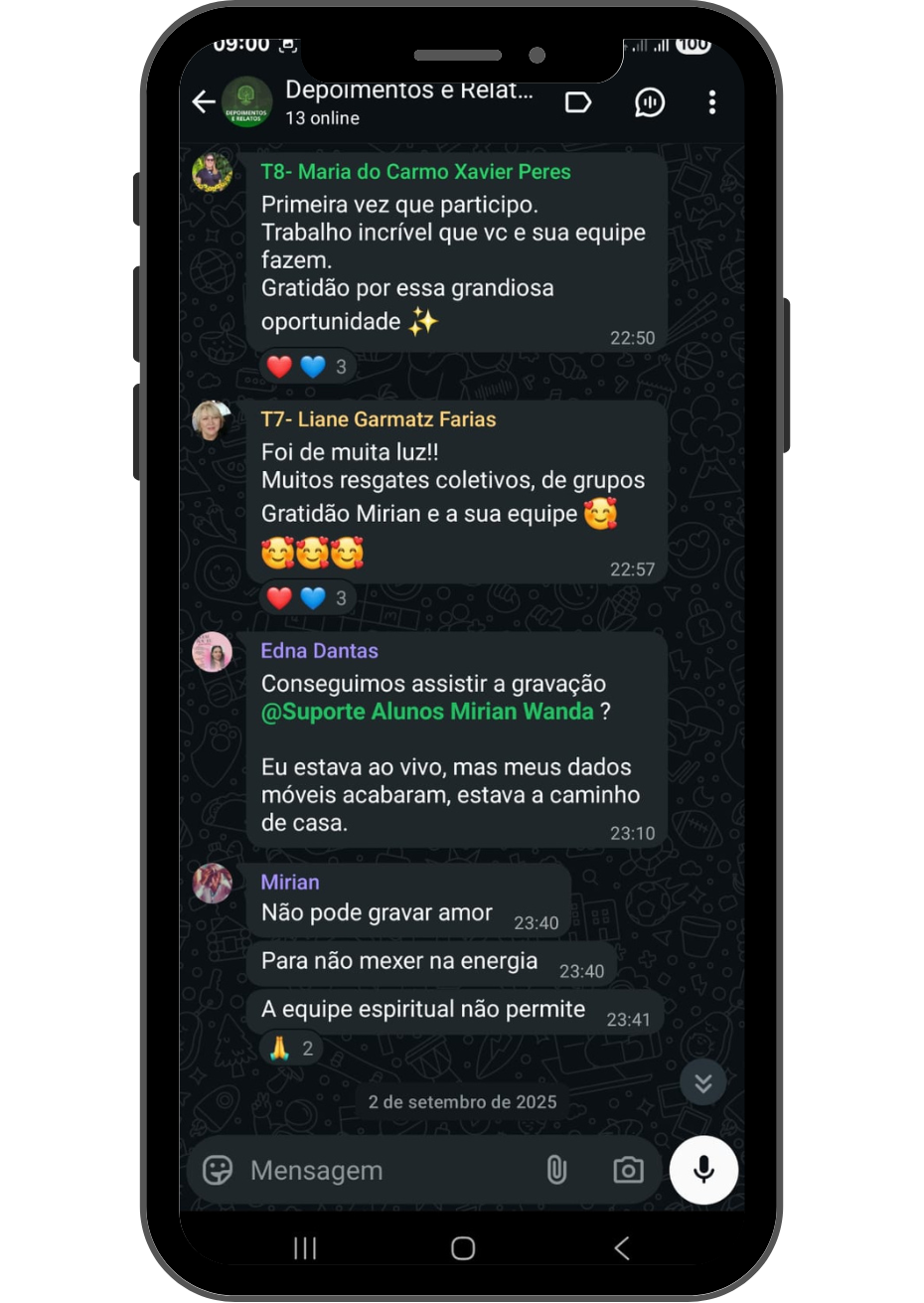See reactions on Liane Garmatz's message
This screenshot has width=924, height=1303.
pyautogui.click(x=307, y=598)
